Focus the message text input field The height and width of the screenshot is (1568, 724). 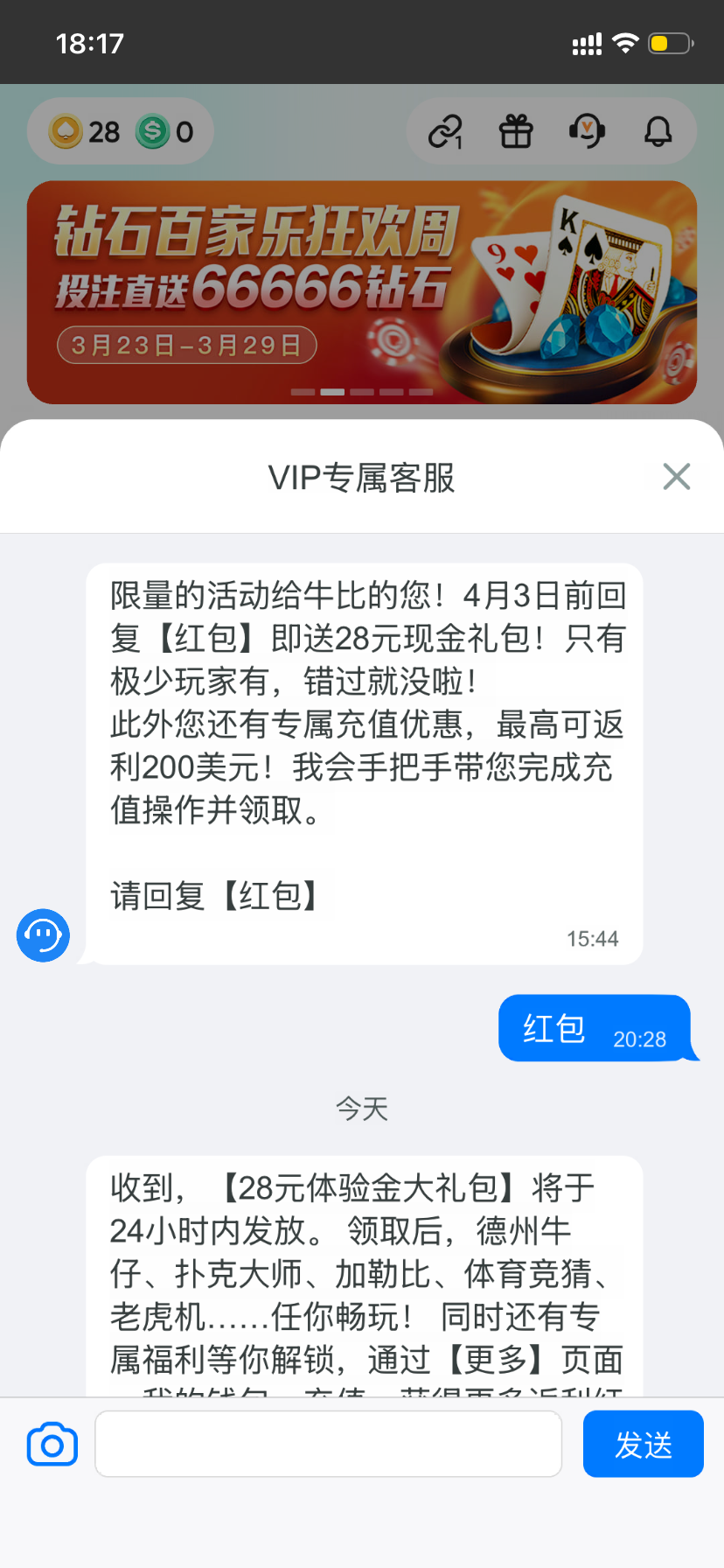[328, 1445]
